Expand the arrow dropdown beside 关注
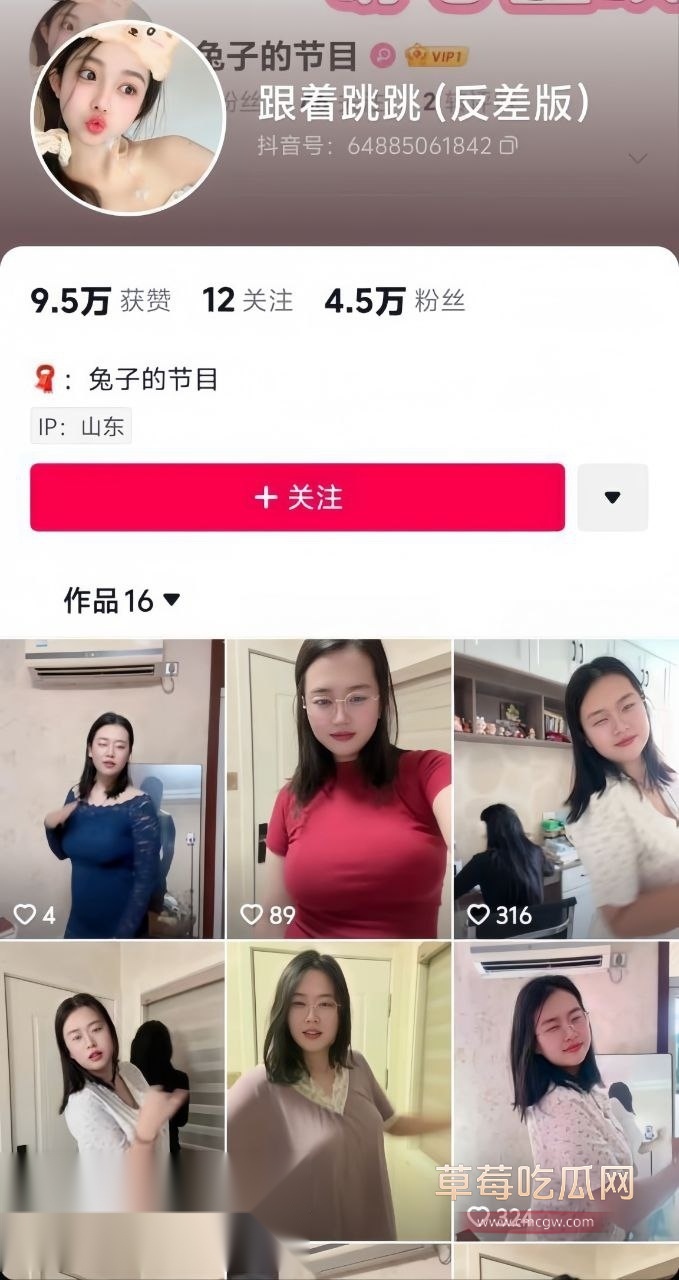This screenshot has width=679, height=1280. point(613,497)
